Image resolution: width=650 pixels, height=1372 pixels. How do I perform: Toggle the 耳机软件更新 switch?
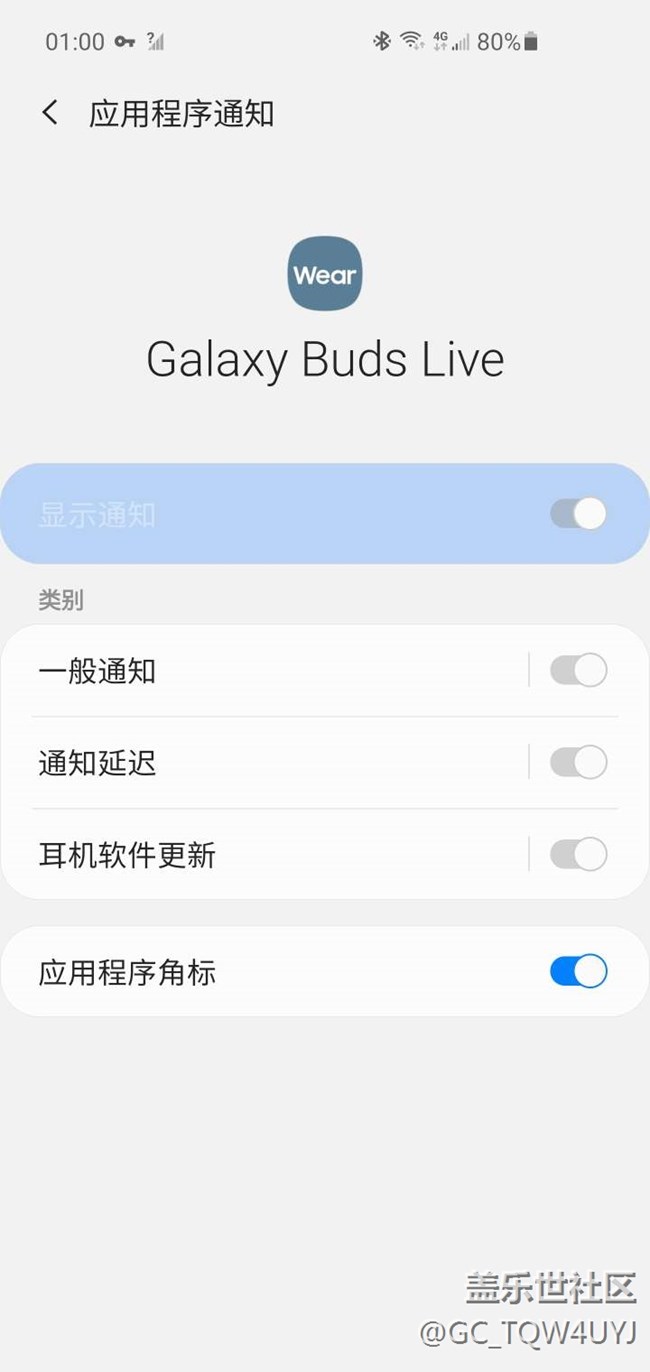(x=578, y=854)
